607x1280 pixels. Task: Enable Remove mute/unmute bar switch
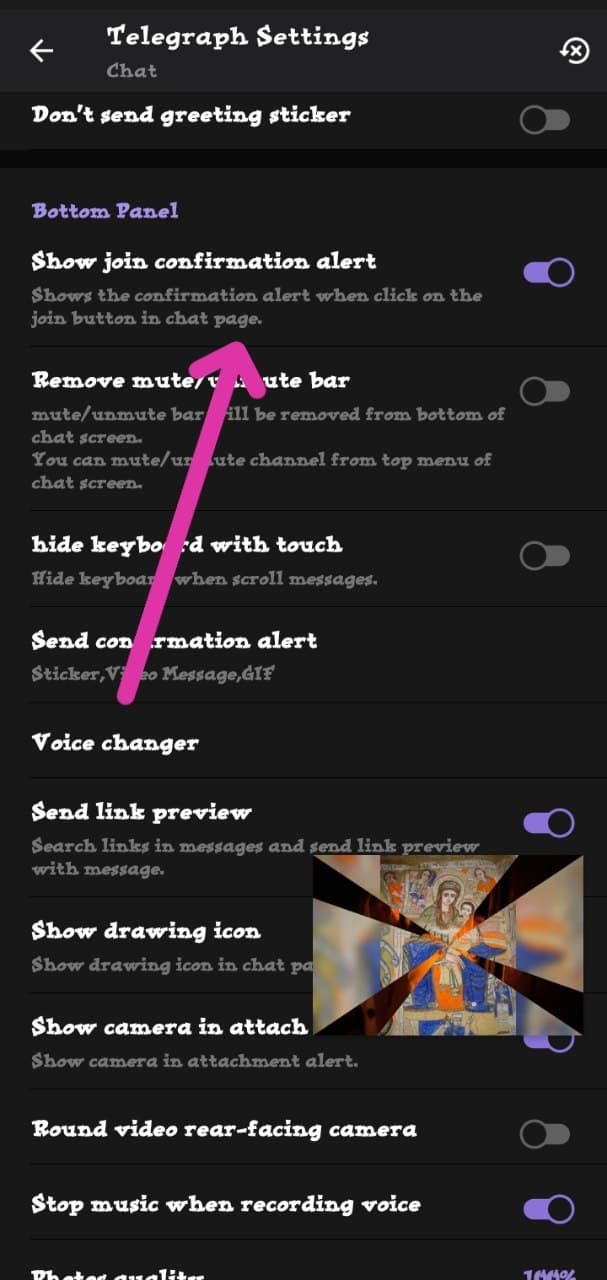(546, 391)
